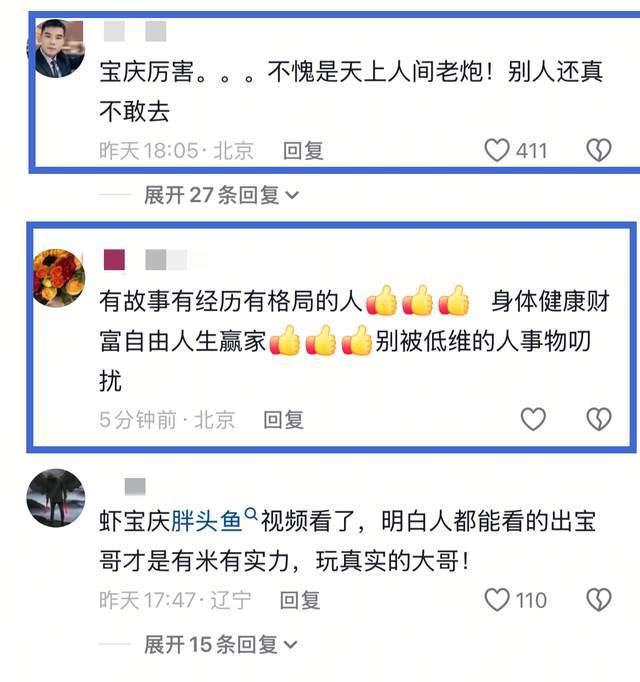Dislike the comment starting with 宝庆厉害
640x682 pixels.
[x=598, y=151]
